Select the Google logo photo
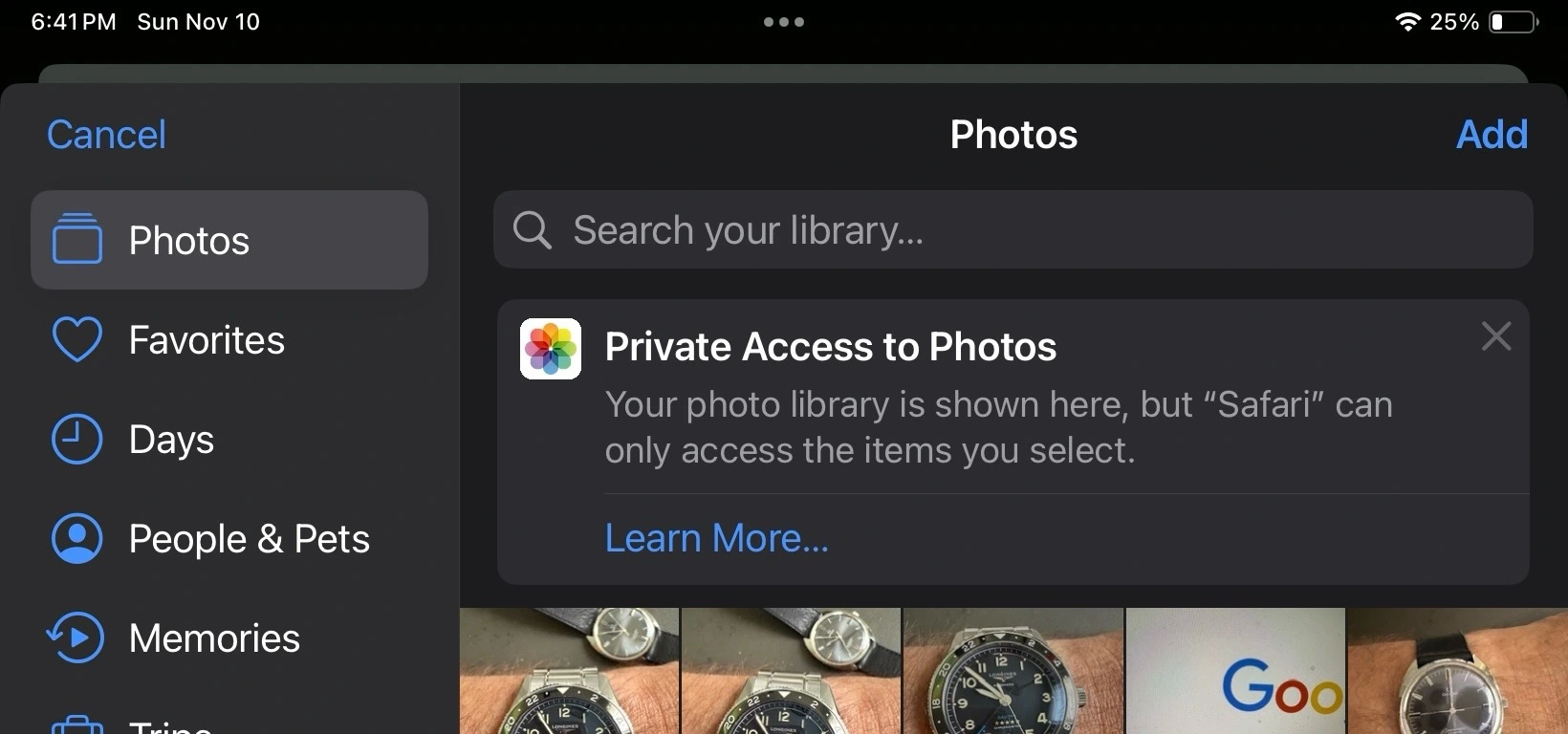 coord(1235,671)
